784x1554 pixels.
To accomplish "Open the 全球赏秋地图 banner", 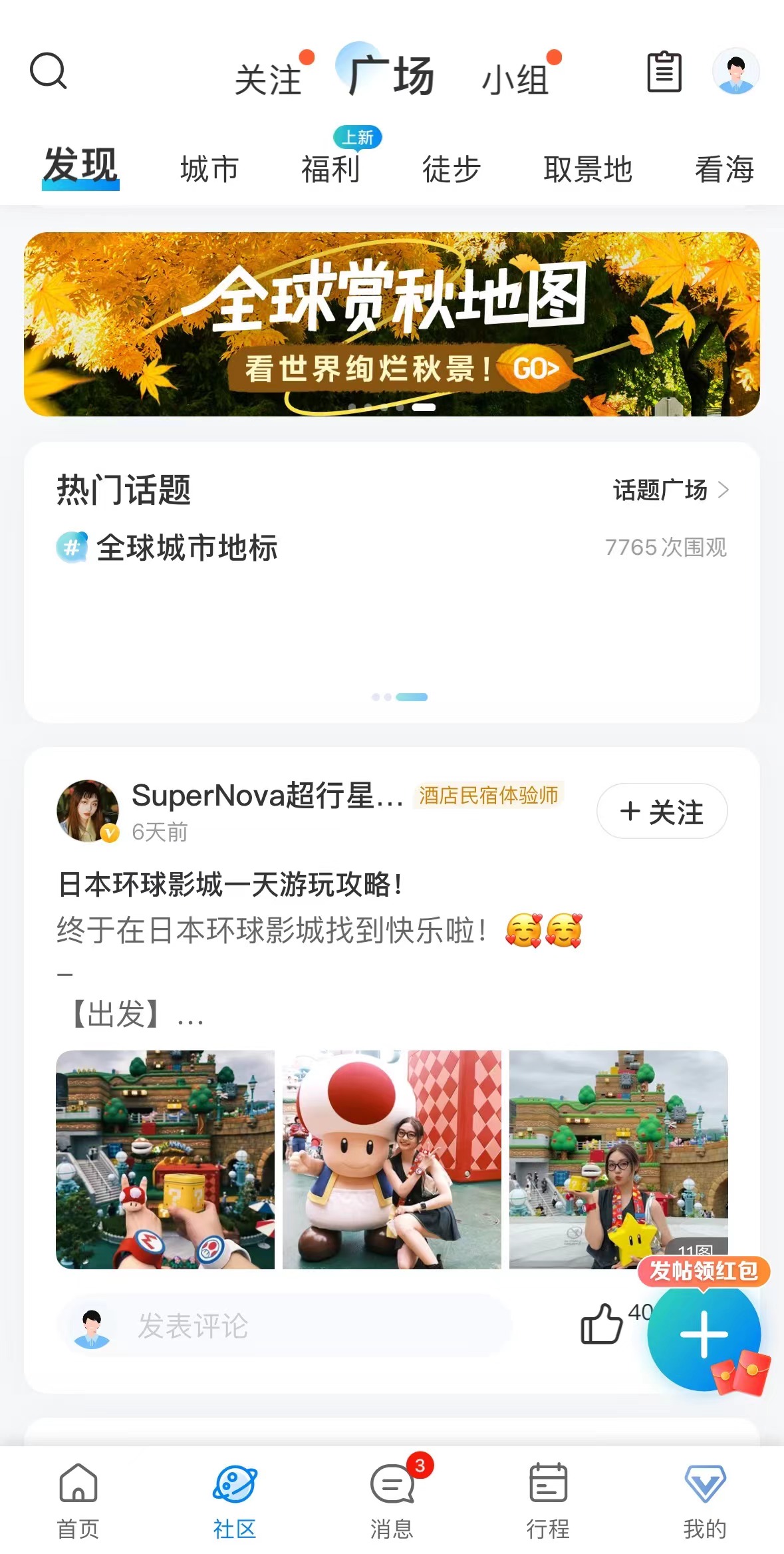I will (x=392, y=324).
